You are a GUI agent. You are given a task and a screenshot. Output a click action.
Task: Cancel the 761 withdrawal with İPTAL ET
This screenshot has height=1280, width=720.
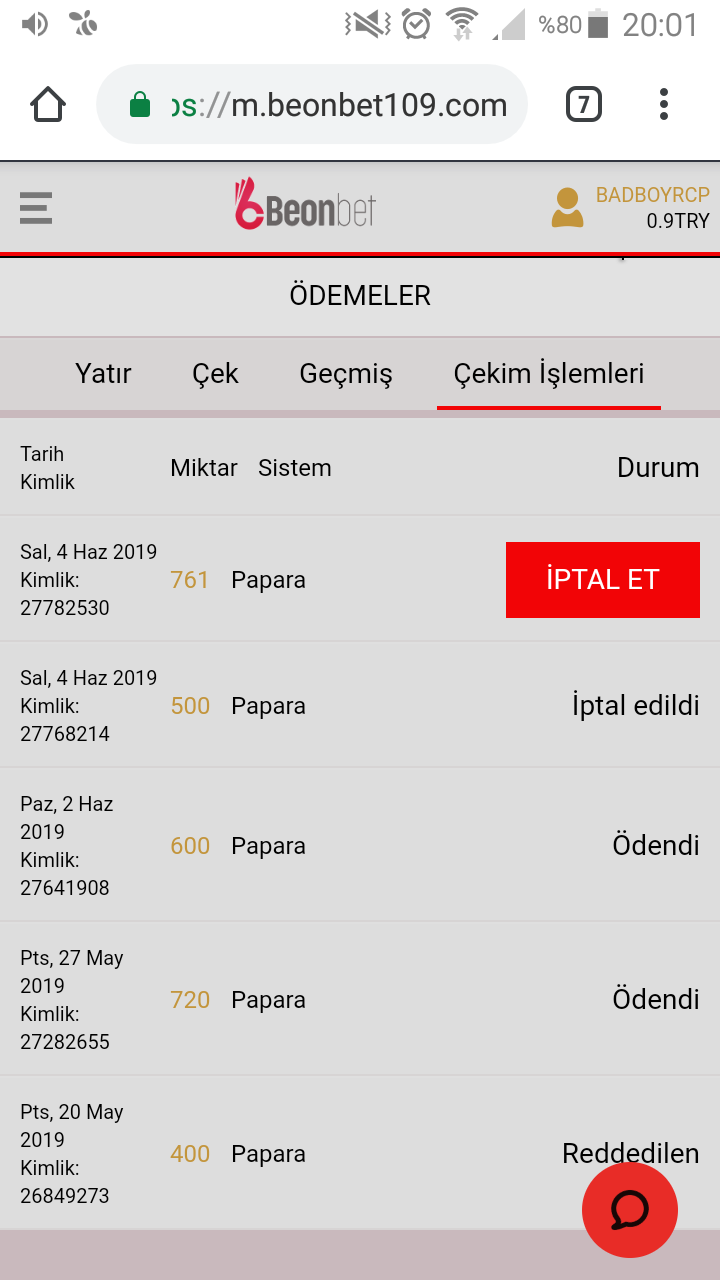point(603,580)
